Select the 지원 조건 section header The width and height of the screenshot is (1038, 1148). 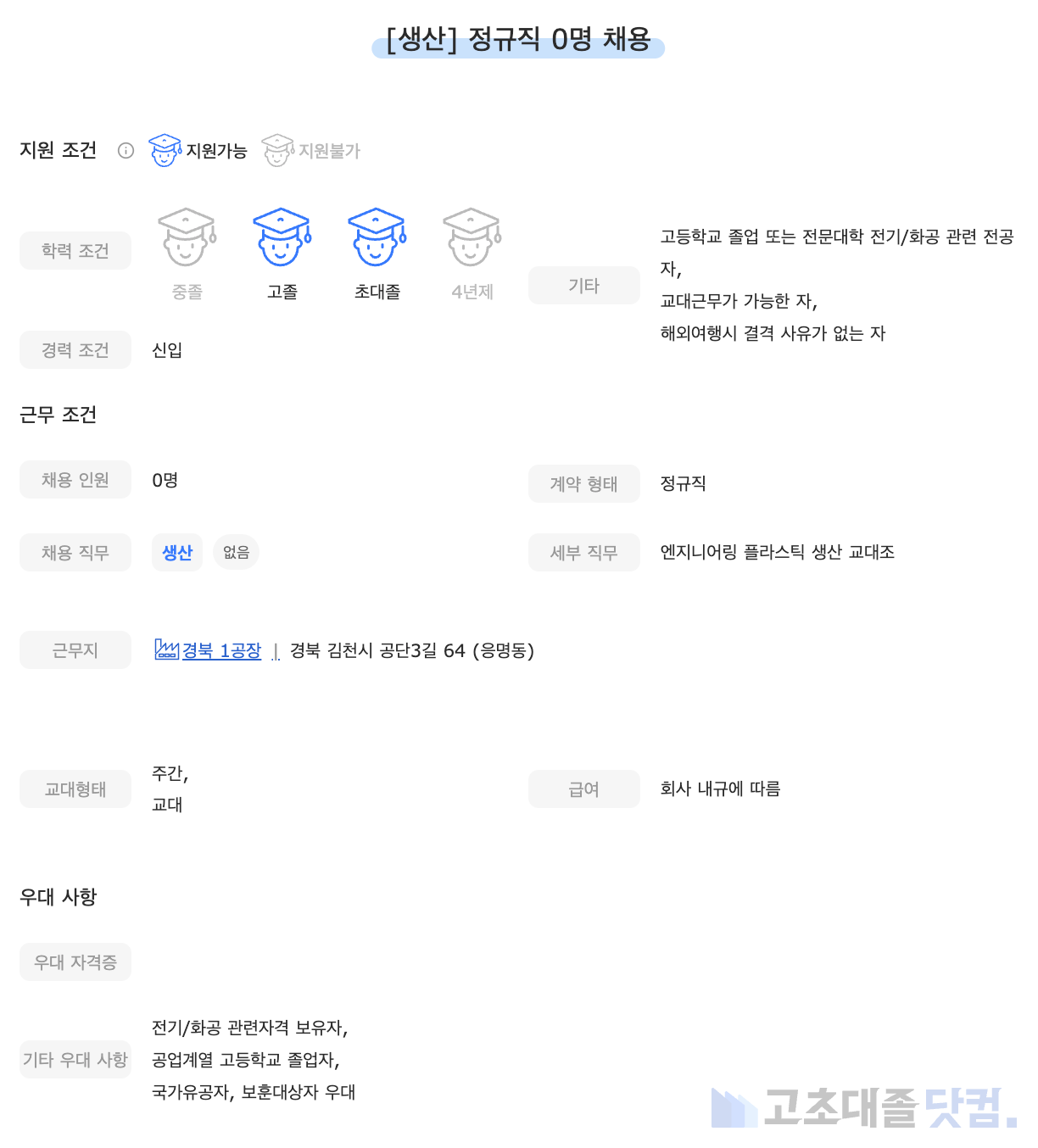click(x=59, y=150)
